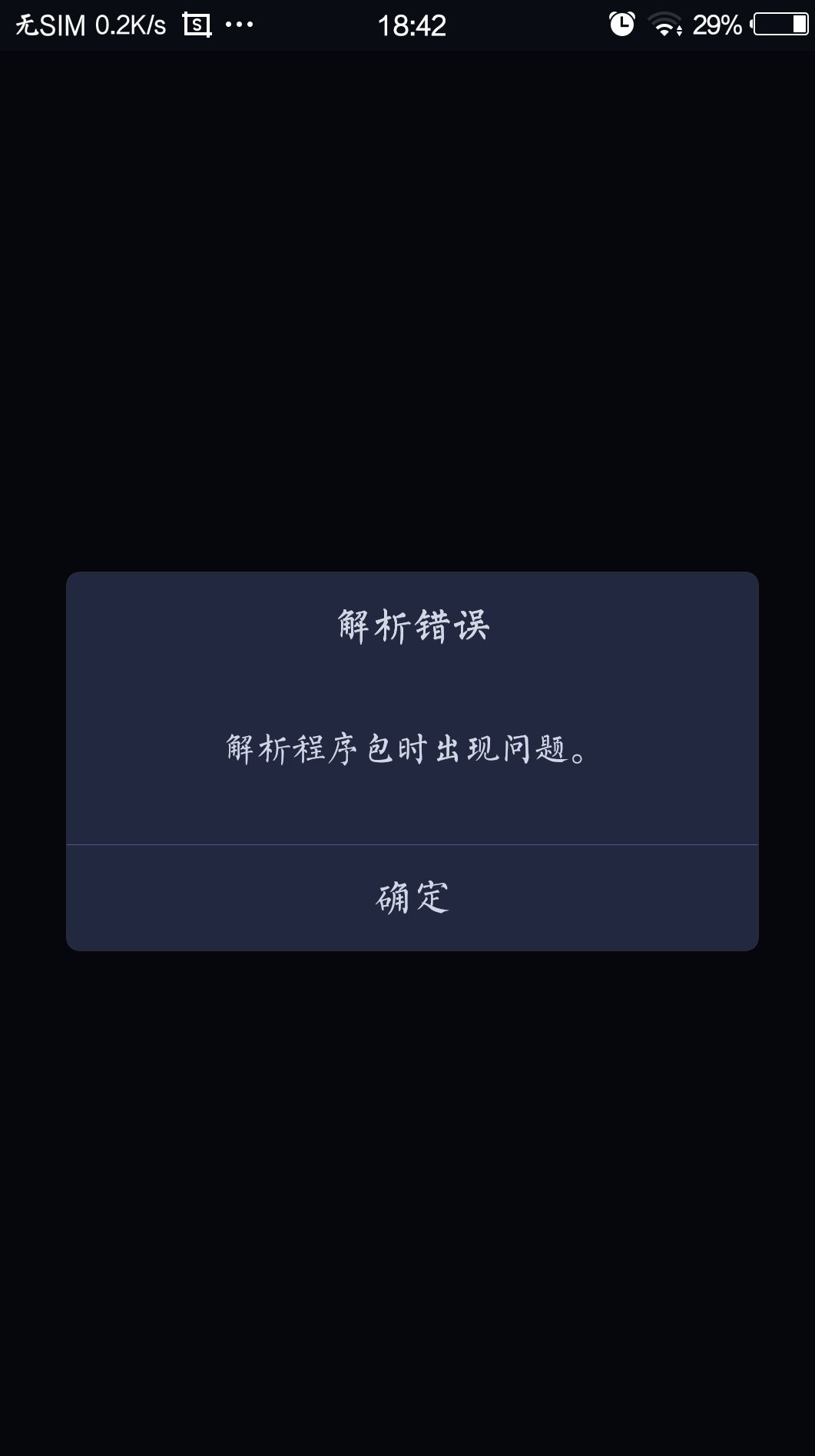Dismiss the parse error by tapping 确定
815x1456 pixels.
point(412,897)
